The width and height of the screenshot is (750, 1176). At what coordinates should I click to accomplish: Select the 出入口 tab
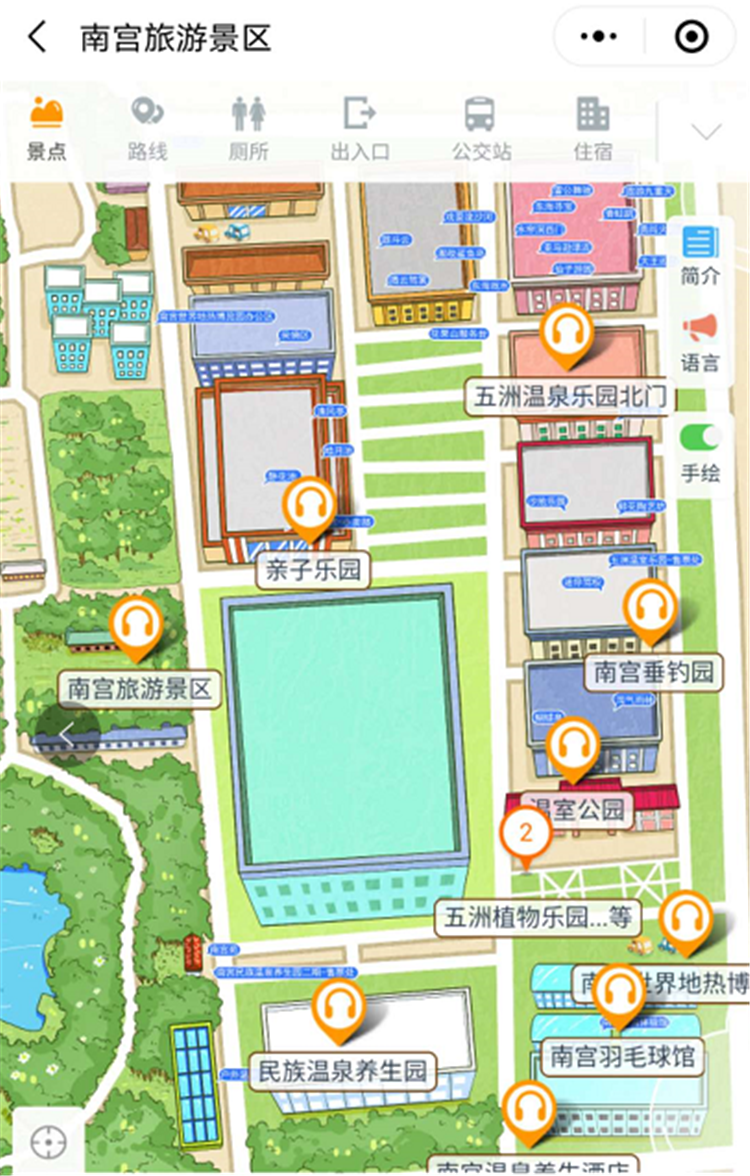click(359, 128)
